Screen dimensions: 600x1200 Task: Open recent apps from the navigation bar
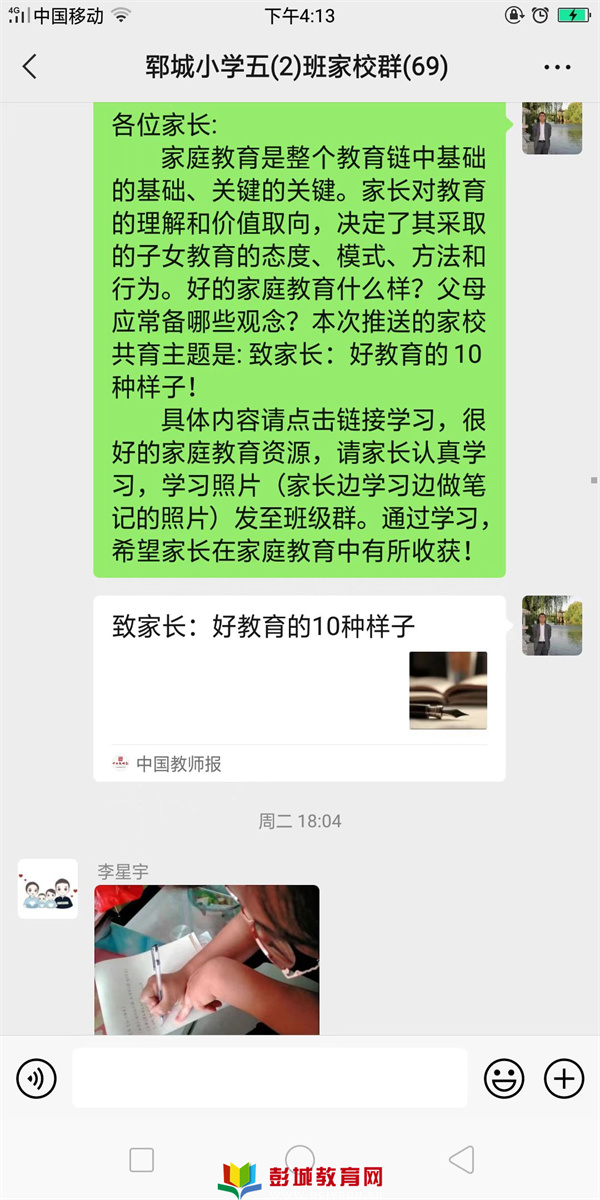142,1160
